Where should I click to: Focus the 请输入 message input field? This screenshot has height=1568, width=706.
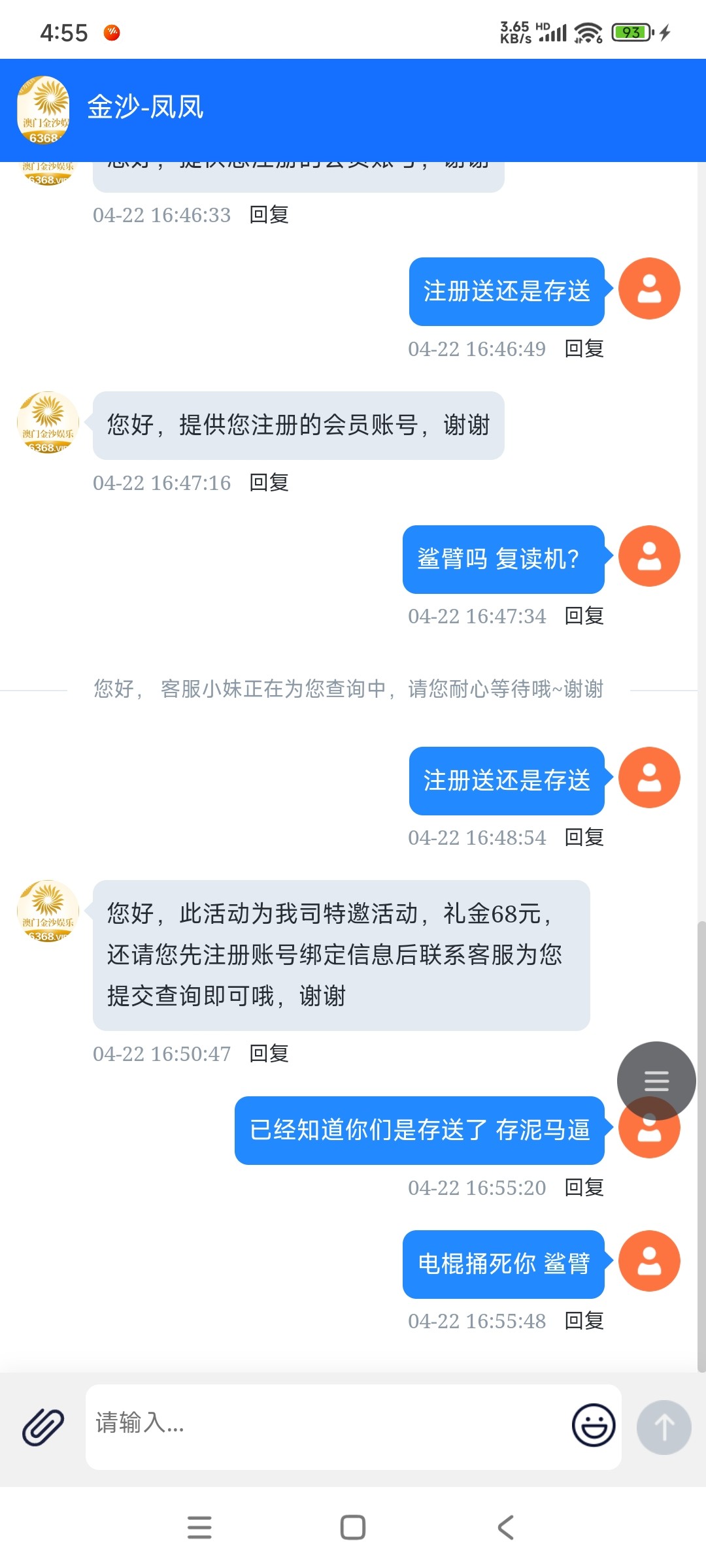(x=327, y=1427)
